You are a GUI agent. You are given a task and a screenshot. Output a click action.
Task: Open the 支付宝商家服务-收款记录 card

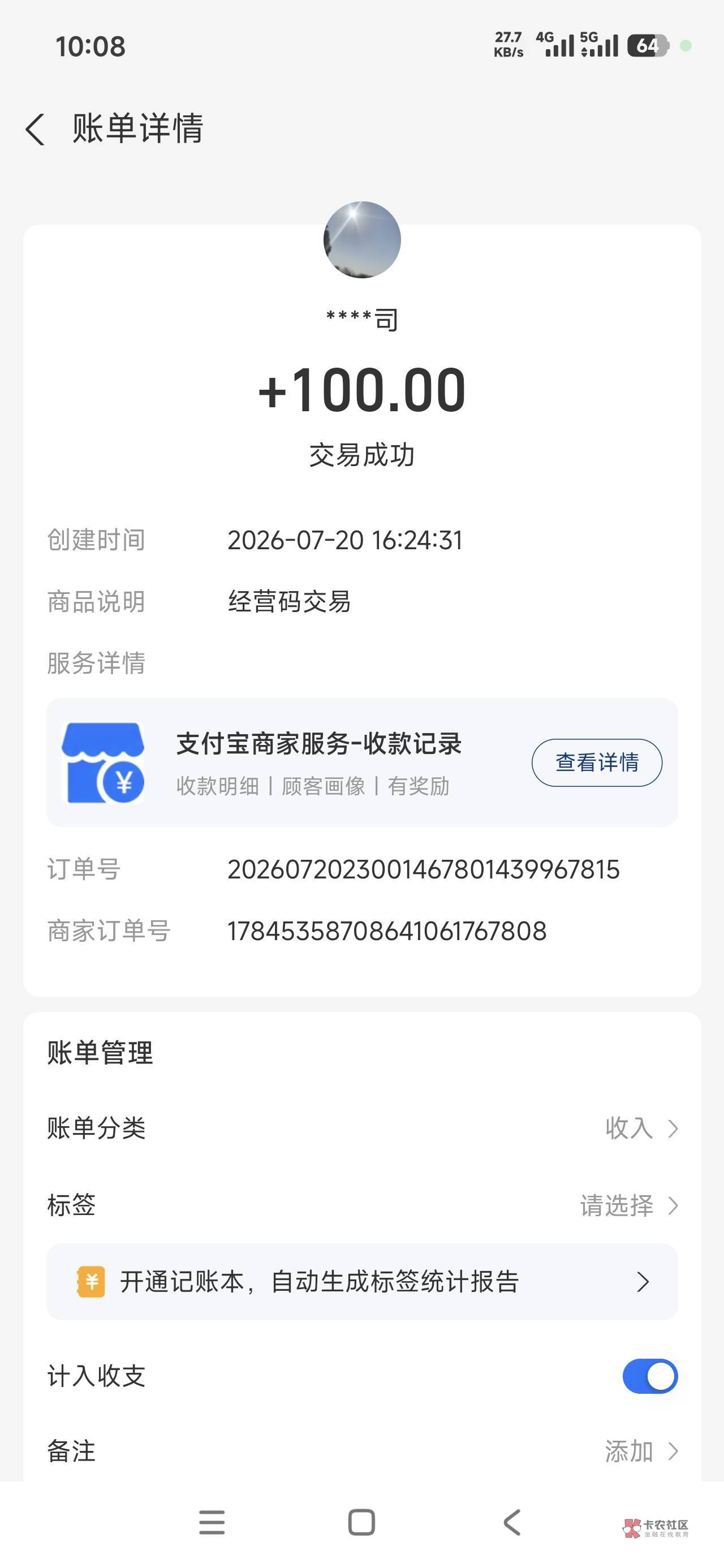361,762
